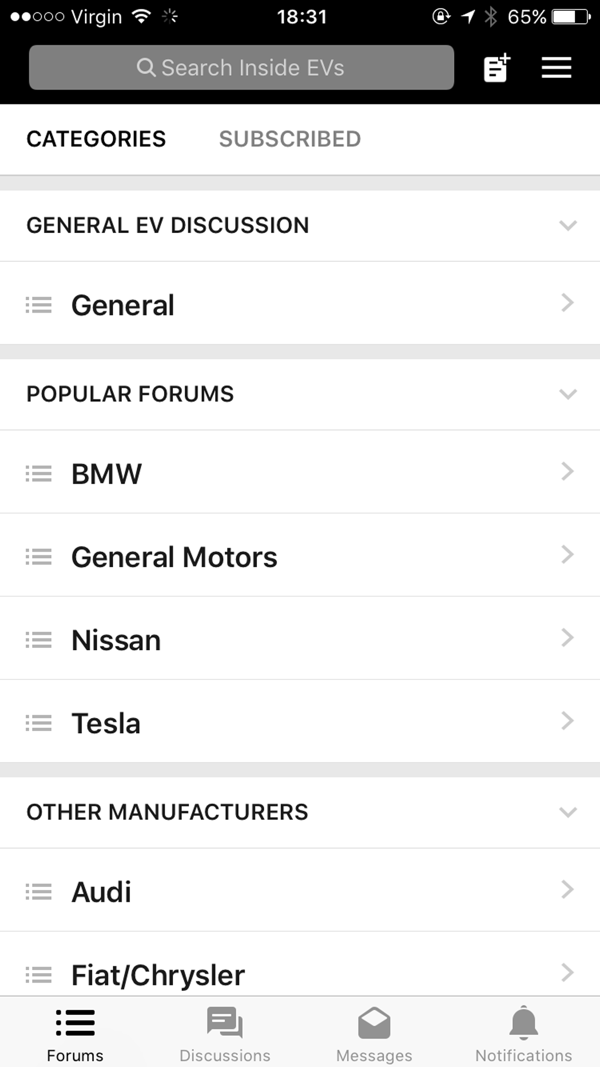Open the Messages tab
Viewport: 600px width, 1067px height.
coord(374,1034)
